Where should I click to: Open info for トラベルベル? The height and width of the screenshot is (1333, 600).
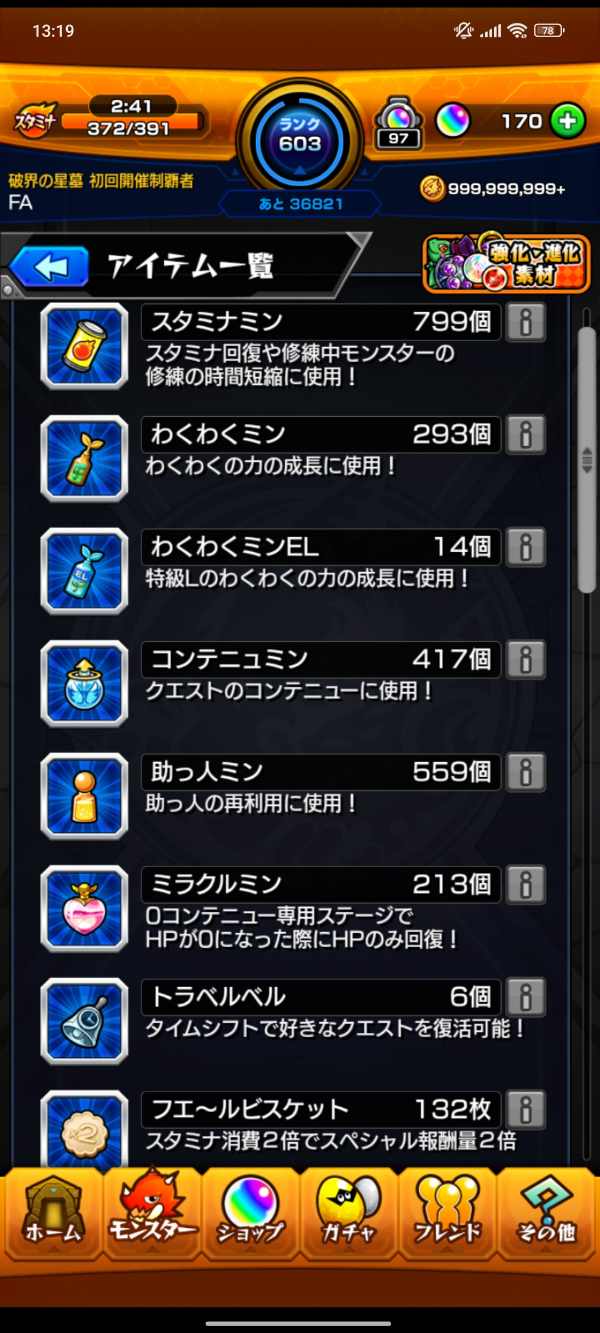pyautogui.click(x=525, y=997)
